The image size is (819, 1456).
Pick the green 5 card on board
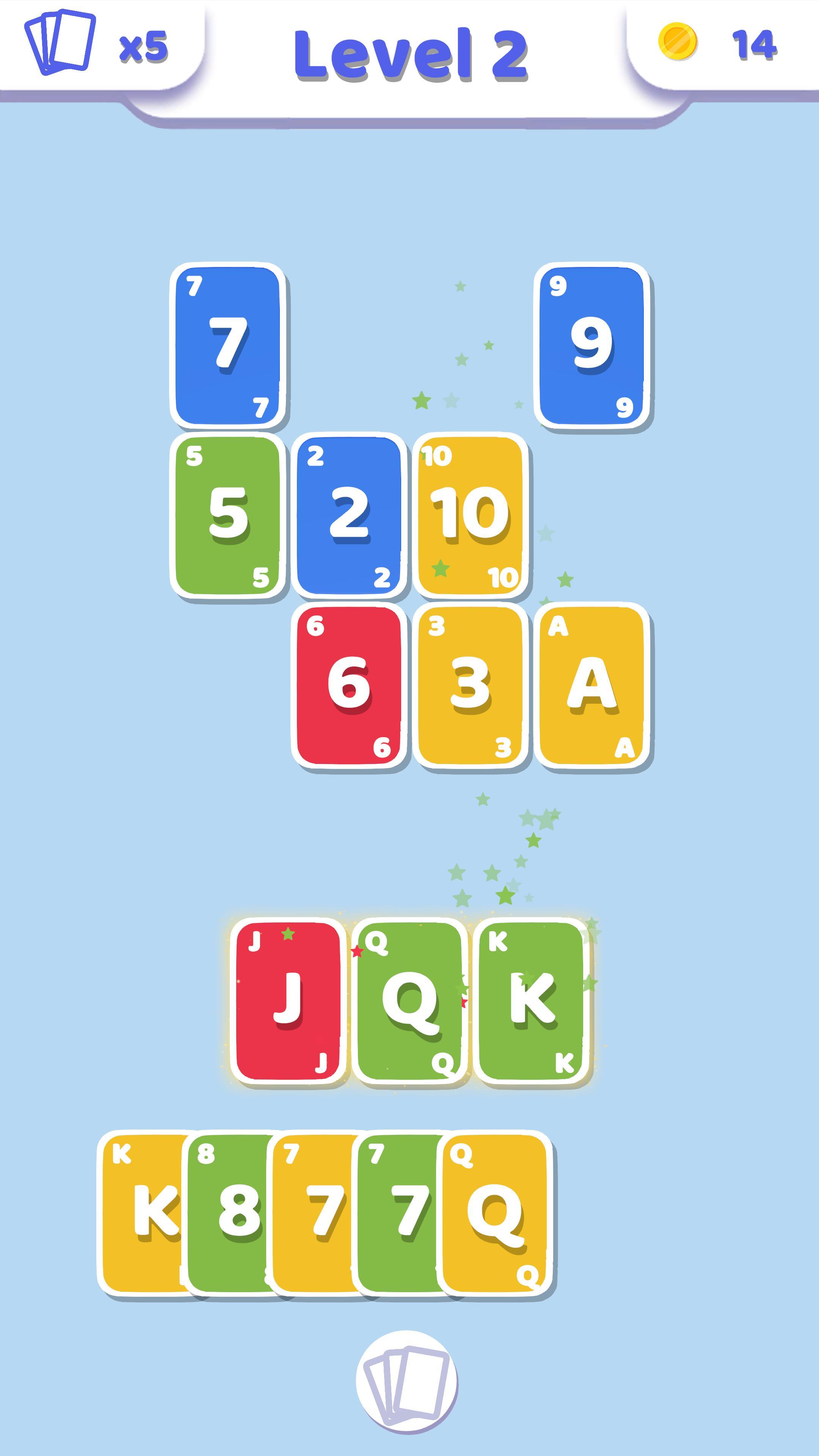[x=228, y=515]
